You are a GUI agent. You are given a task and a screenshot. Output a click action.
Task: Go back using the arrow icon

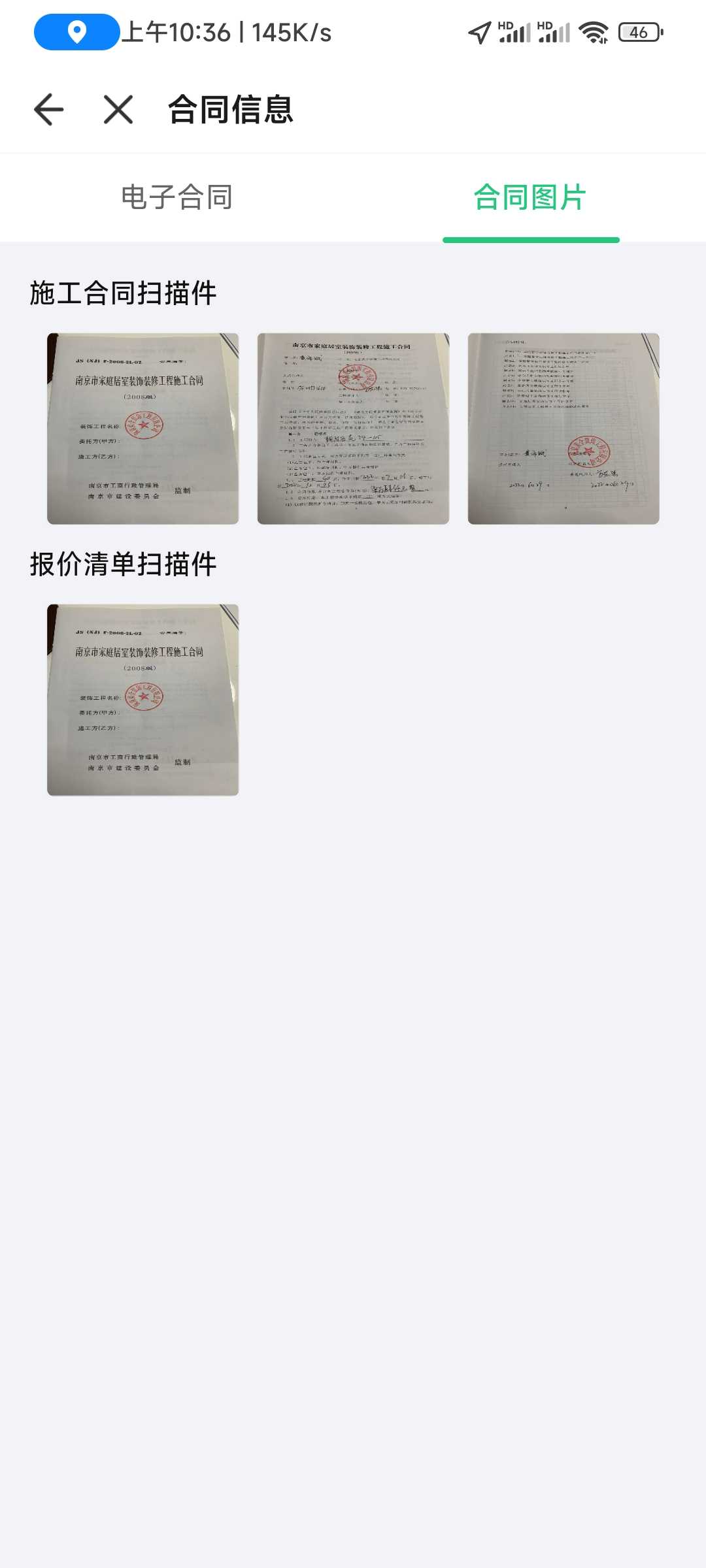[49, 109]
